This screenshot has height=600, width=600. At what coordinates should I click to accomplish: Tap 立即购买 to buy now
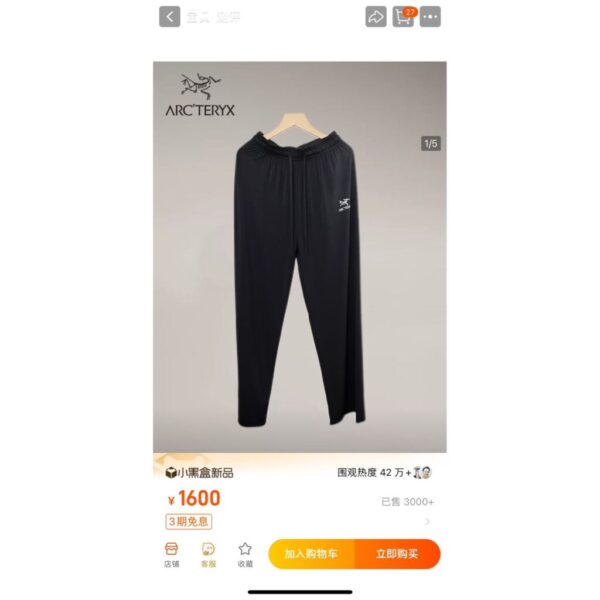click(x=397, y=554)
